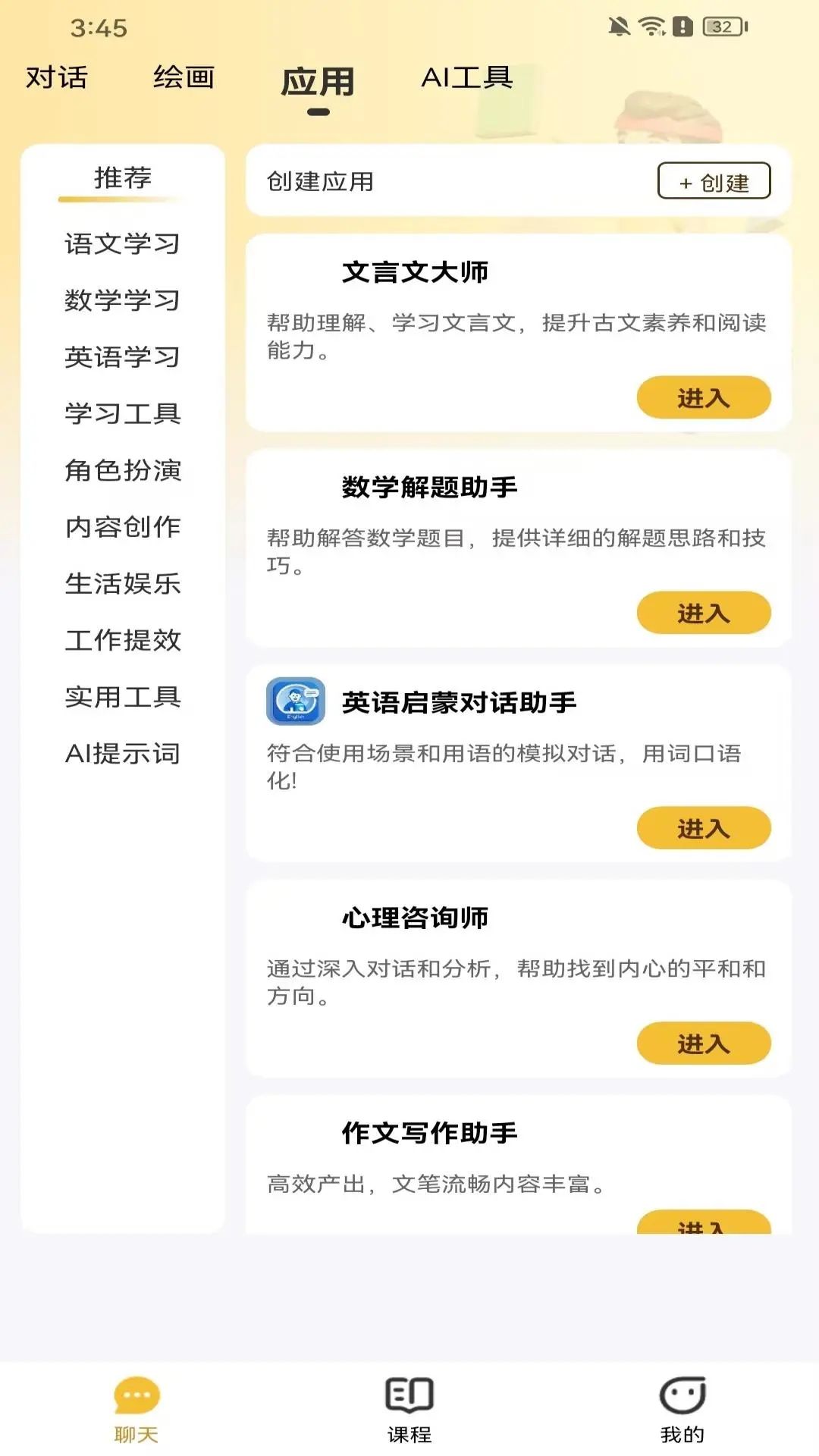819x1456 pixels.
Task: Choose 数学学习 in the sidebar
Action: click(x=122, y=300)
